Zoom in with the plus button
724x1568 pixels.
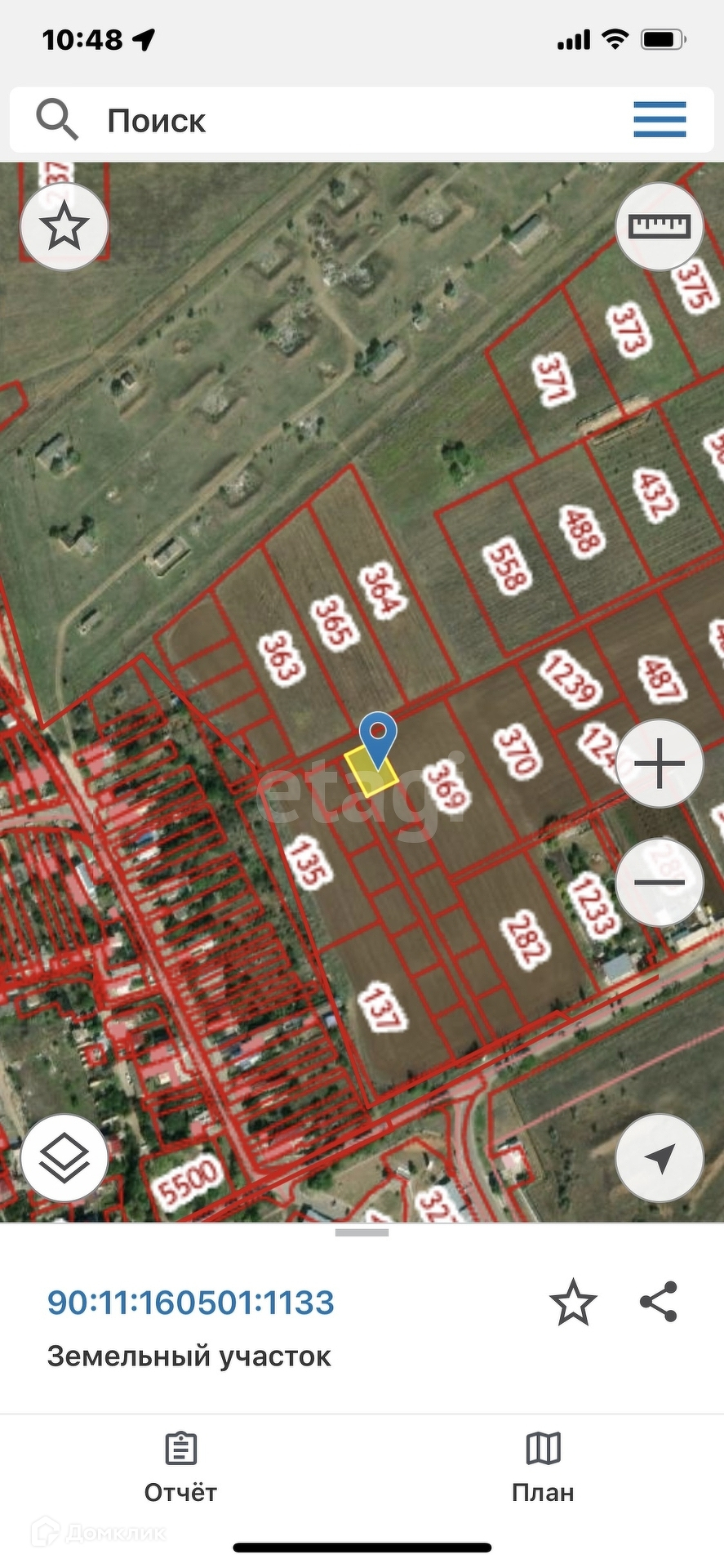click(x=659, y=764)
